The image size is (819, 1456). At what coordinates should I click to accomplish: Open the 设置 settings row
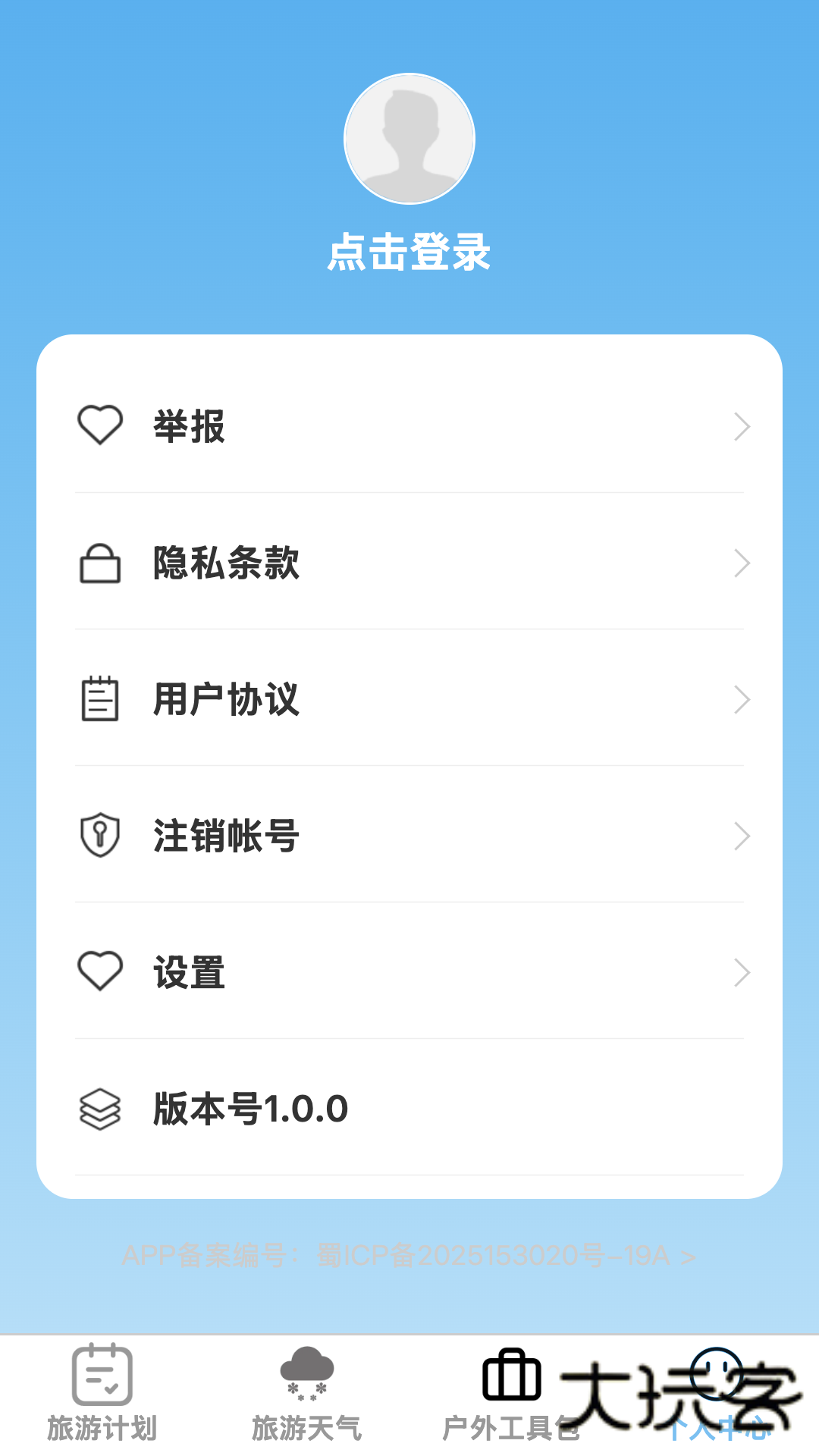pos(409,973)
